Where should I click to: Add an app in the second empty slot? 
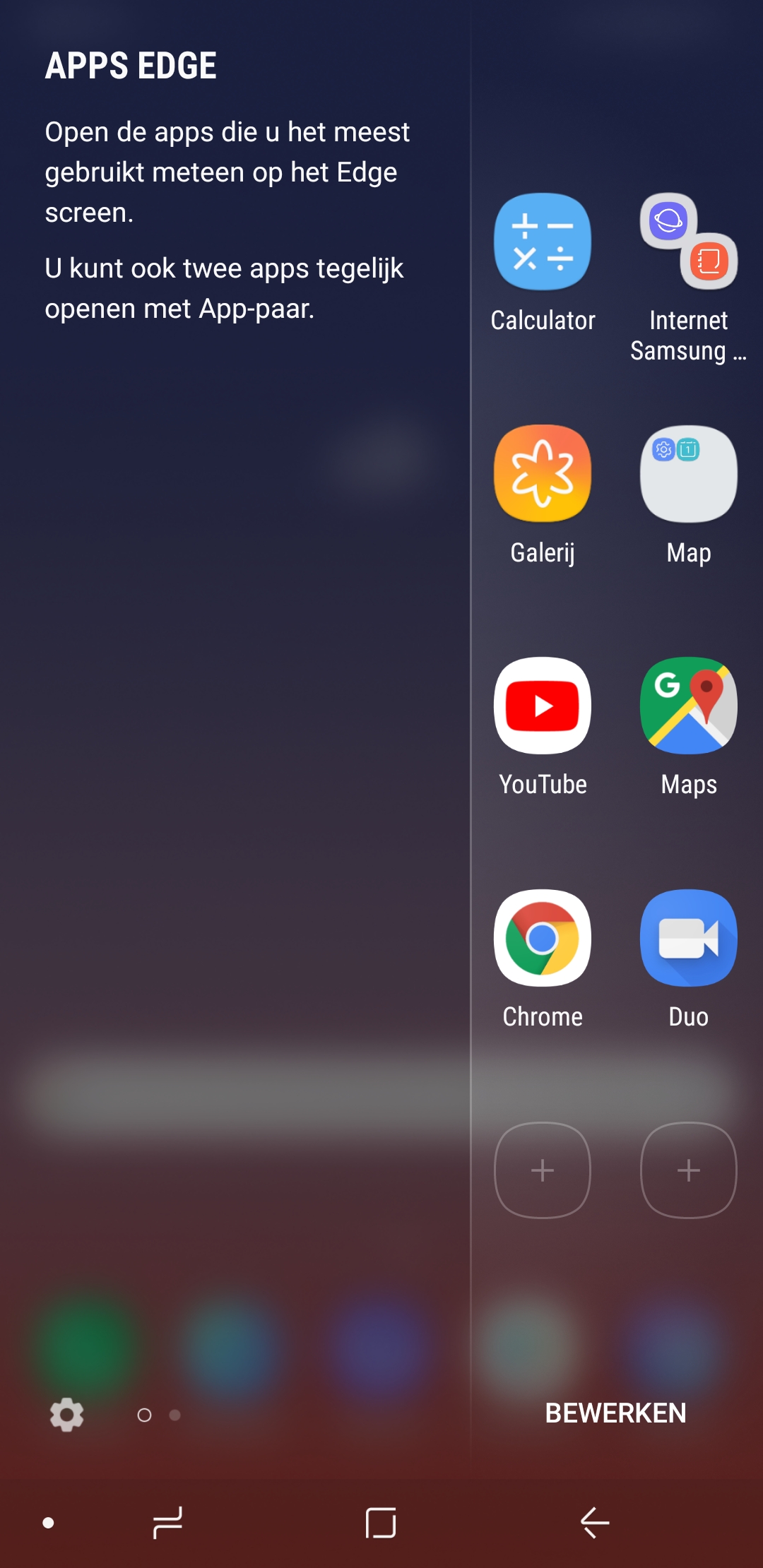(x=688, y=1170)
